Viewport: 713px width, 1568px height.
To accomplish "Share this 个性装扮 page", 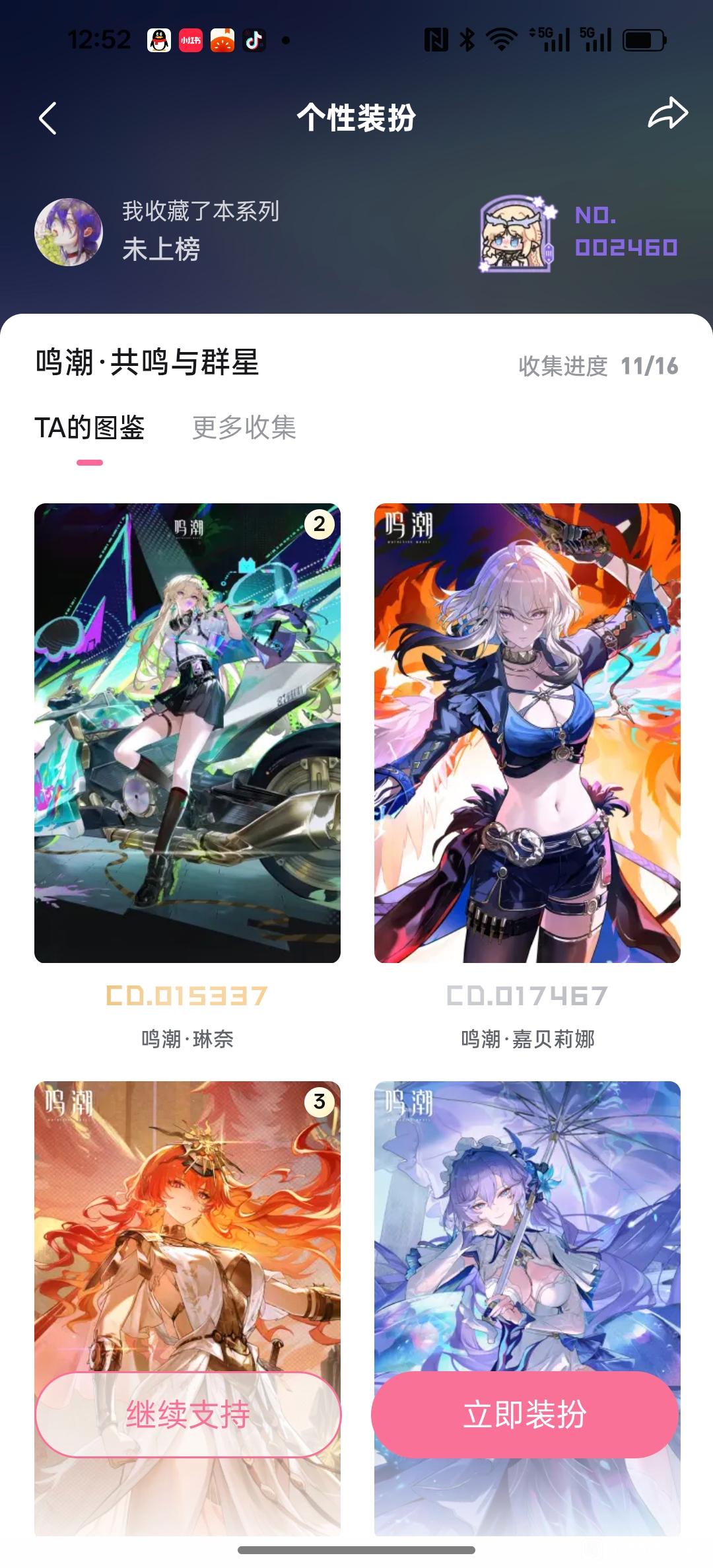I will (x=667, y=114).
